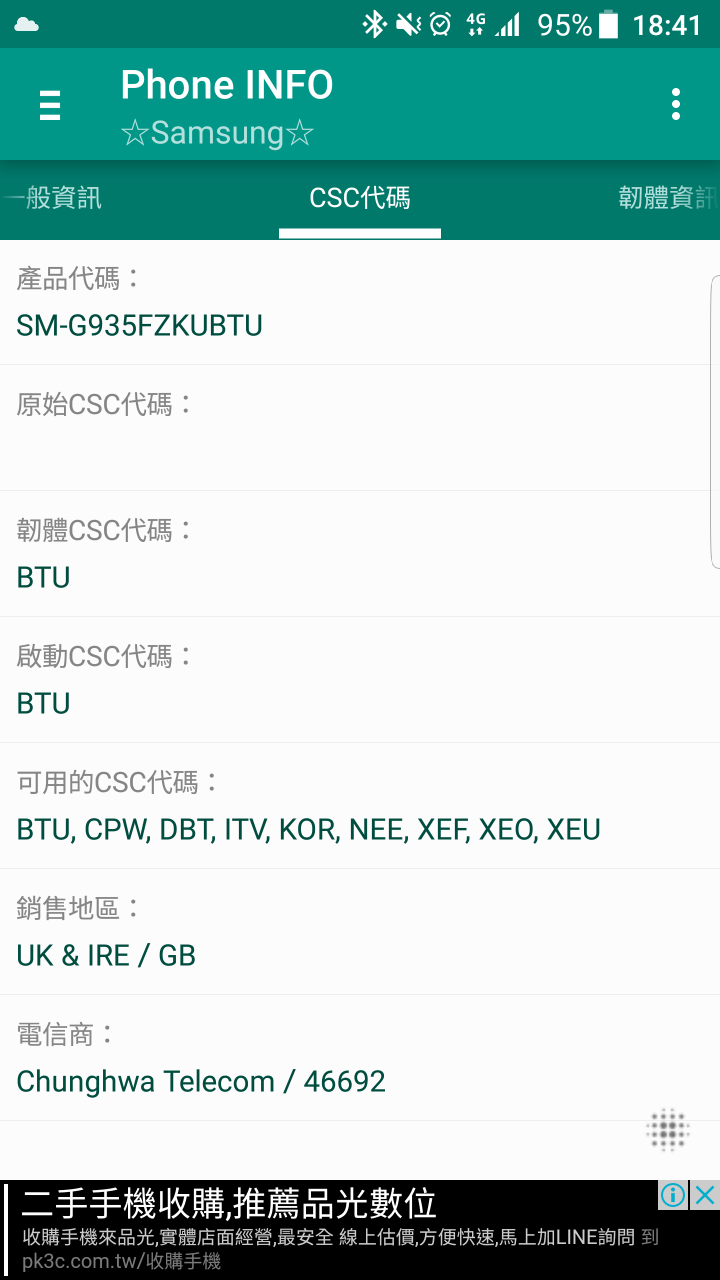Open the three-dot overflow menu
The width and height of the screenshot is (720, 1280).
[676, 105]
